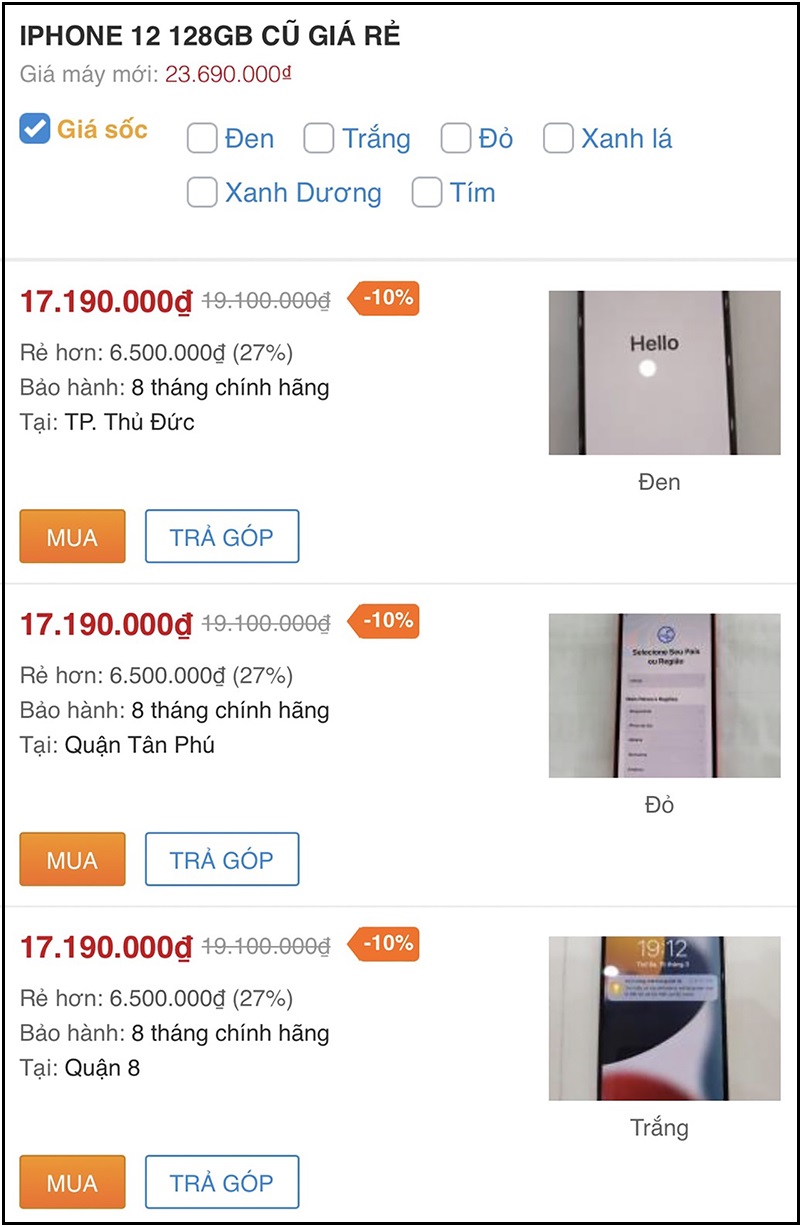Image resolution: width=800 pixels, height=1227 pixels.
Task: Check the Đen color filter
Action: (202, 138)
